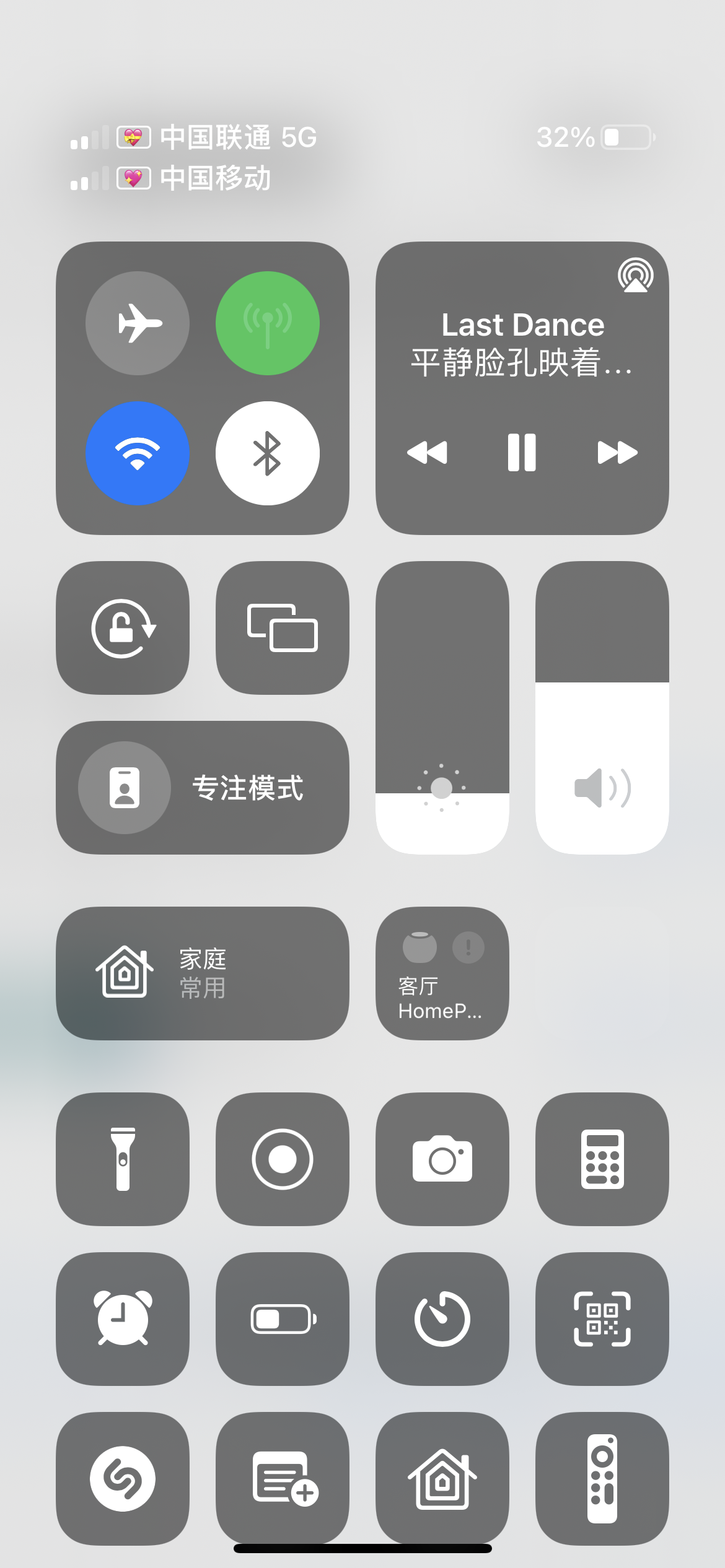This screenshot has height=1568, width=725.
Task: Start screen recording
Action: click(283, 1159)
